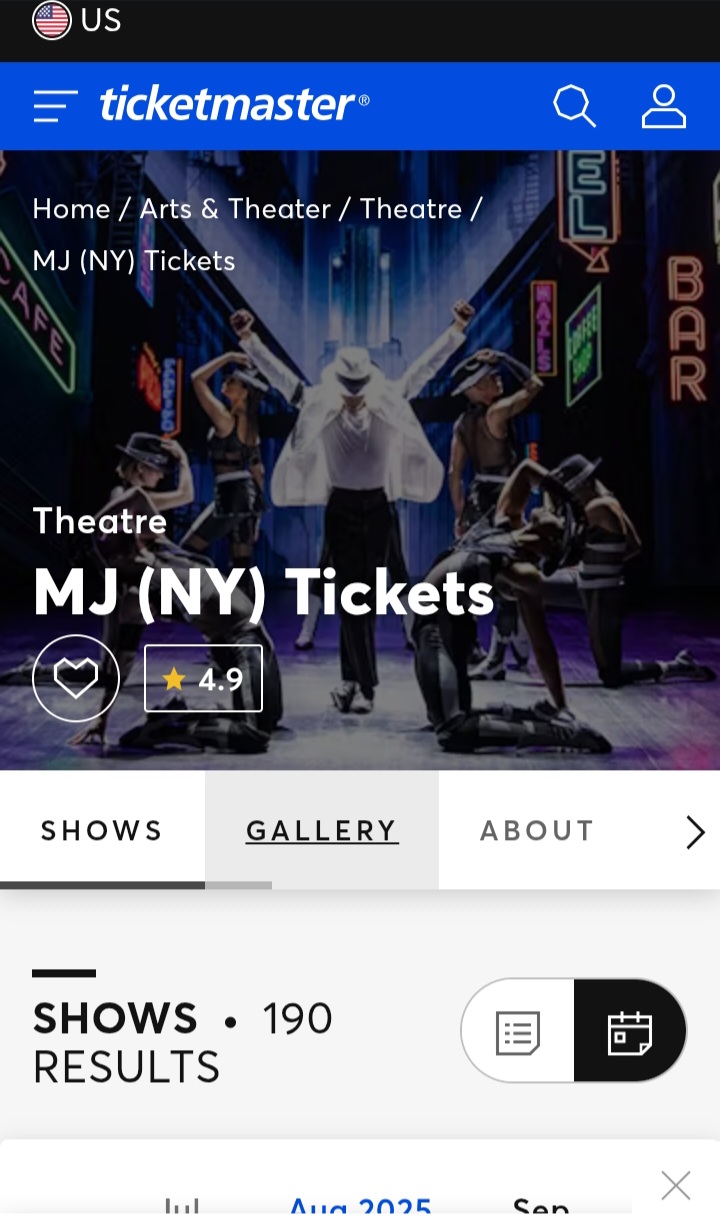Screen dimensions: 720x1215
Task: Close the calendar month panel
Action: (676, 1186)
